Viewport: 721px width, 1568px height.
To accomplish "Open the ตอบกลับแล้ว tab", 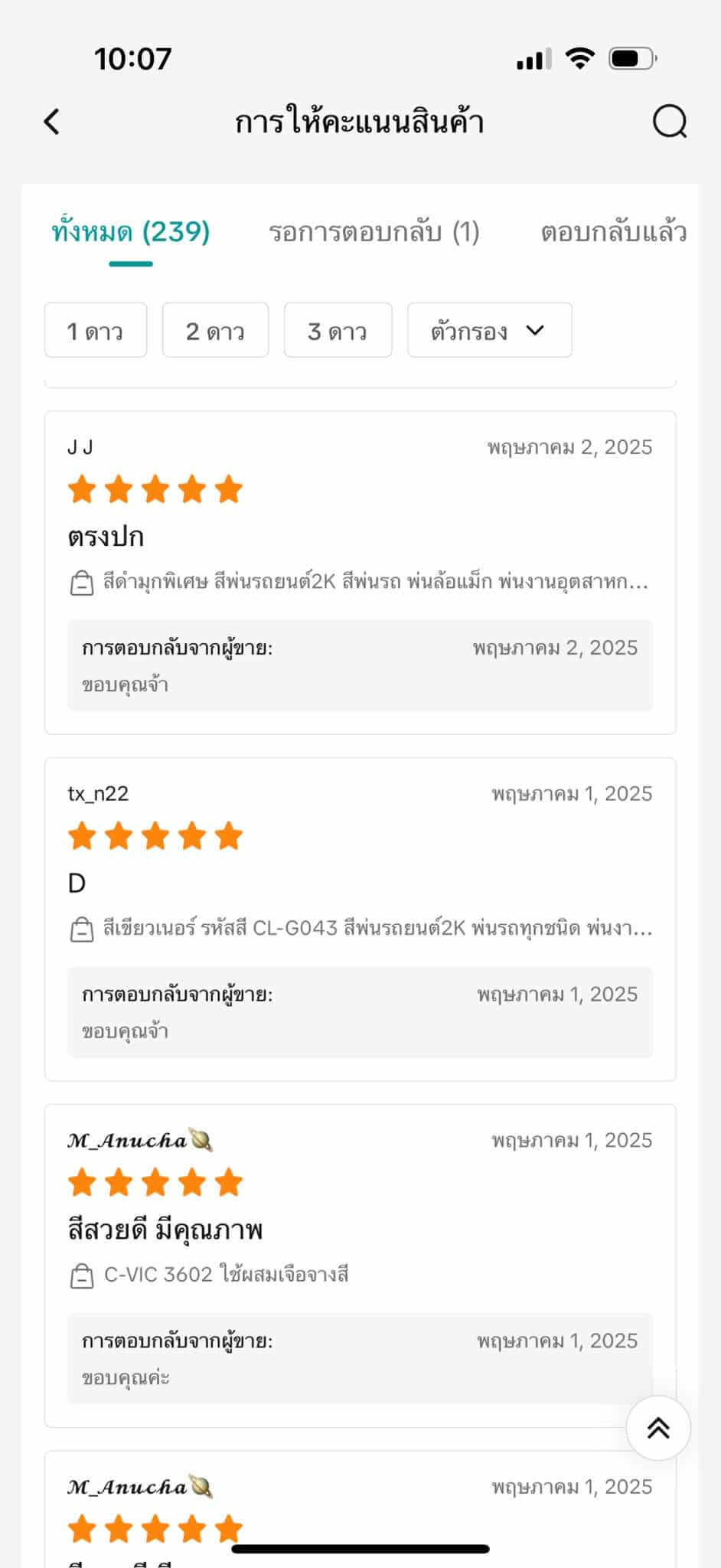I will coord(613,232).
